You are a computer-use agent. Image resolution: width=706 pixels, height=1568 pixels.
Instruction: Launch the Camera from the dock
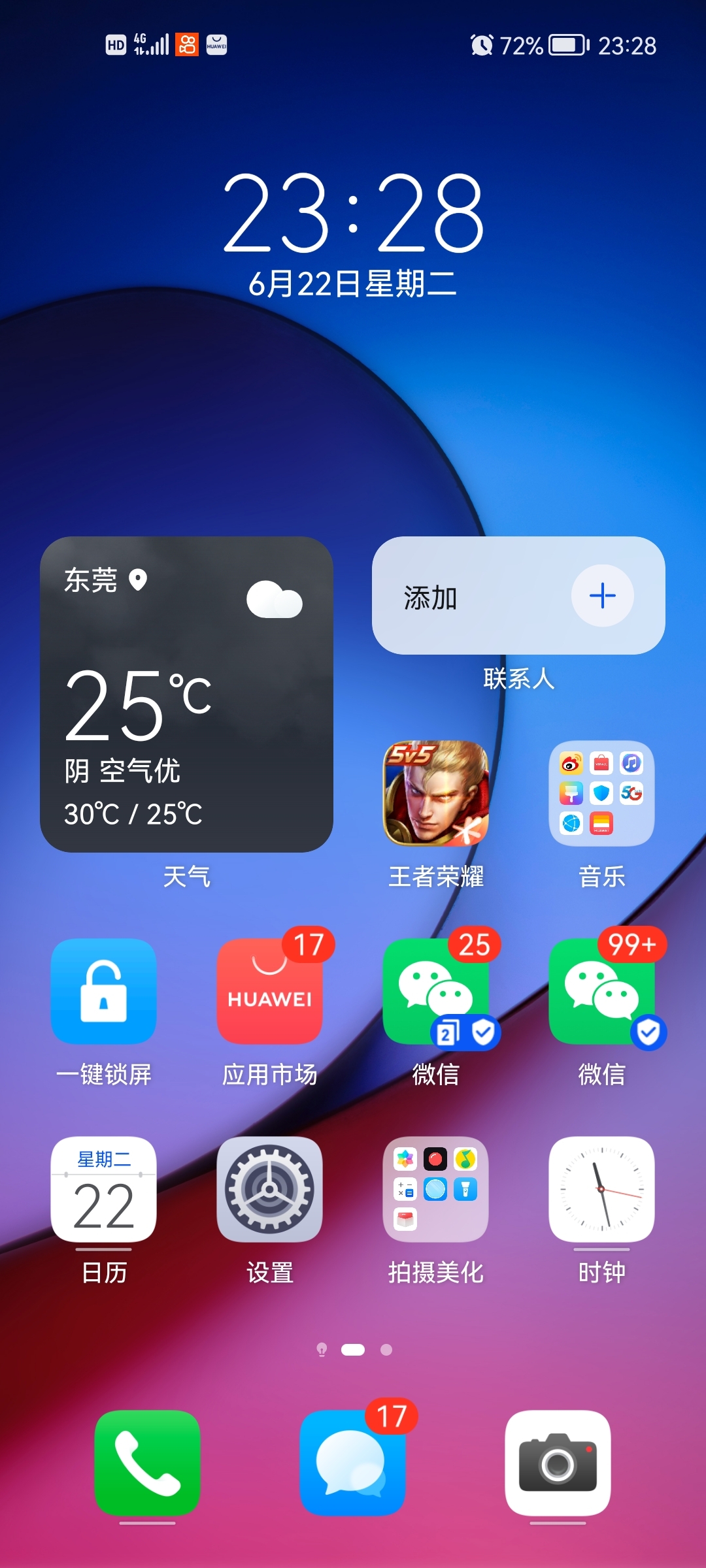(x=558, y=1462)
